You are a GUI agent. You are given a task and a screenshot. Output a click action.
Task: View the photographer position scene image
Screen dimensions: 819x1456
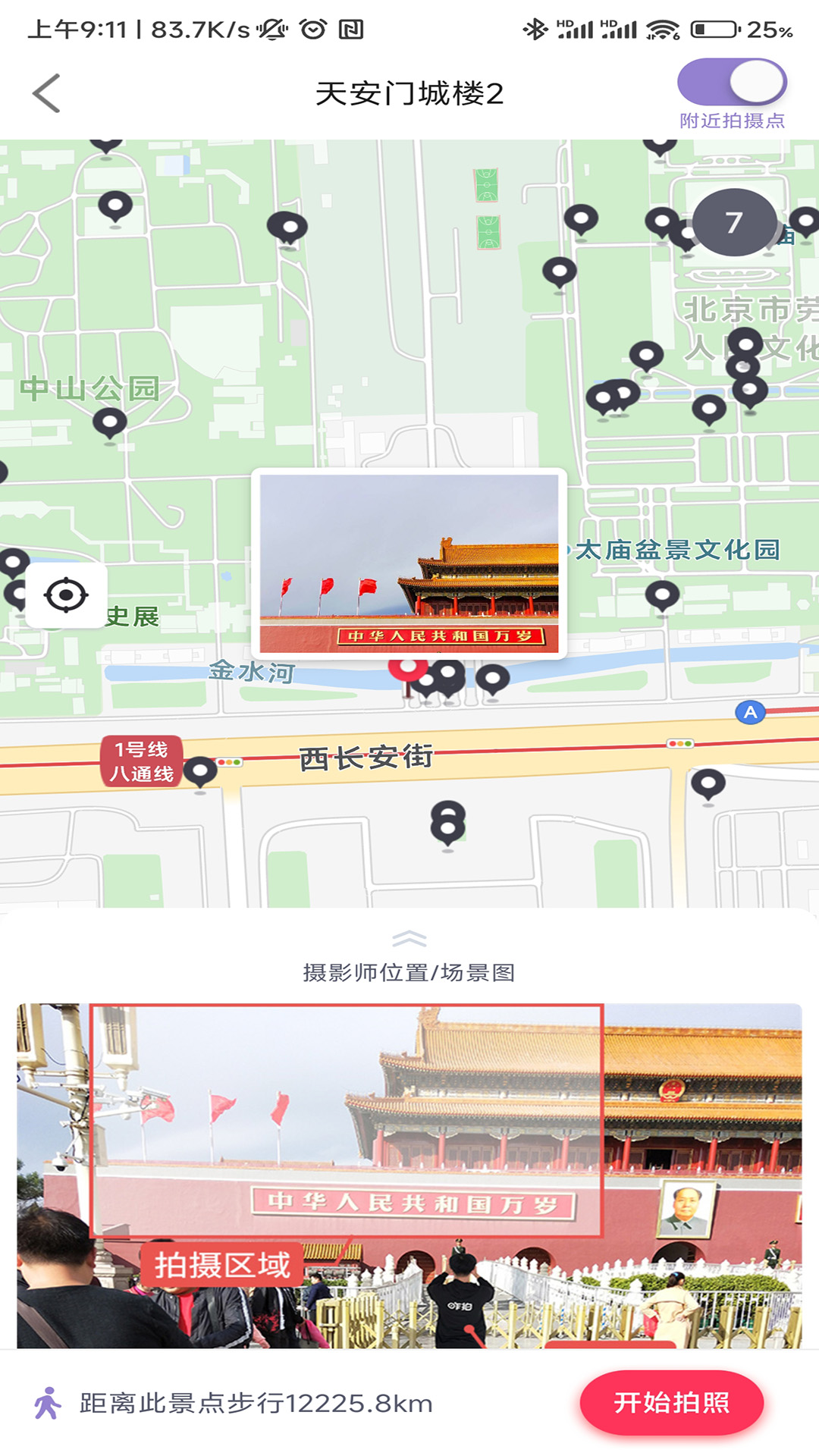pyautogui.click(x=409, y=1175)
